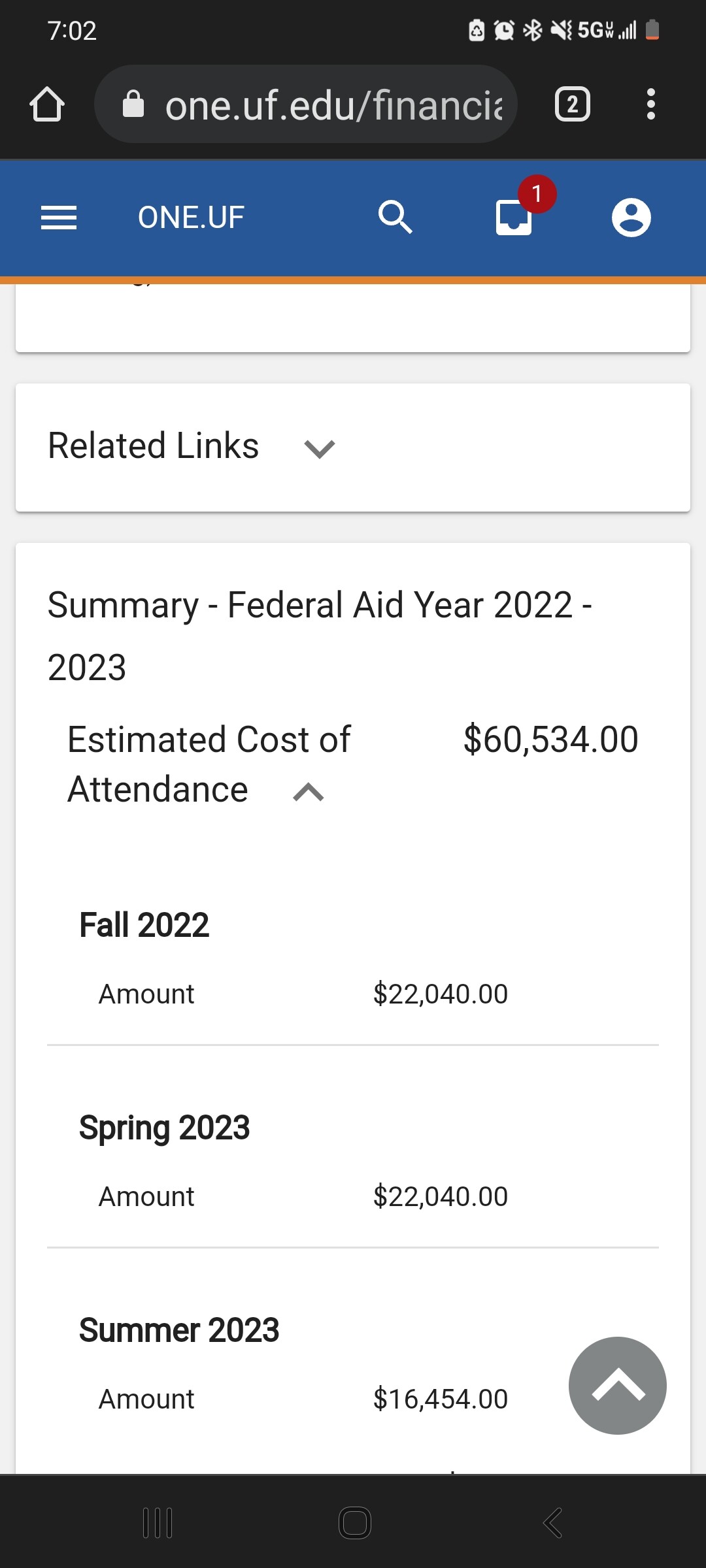Open the browser tab switcher
Viewport: 706px width, 1568px height.
(x=572, y=105)
